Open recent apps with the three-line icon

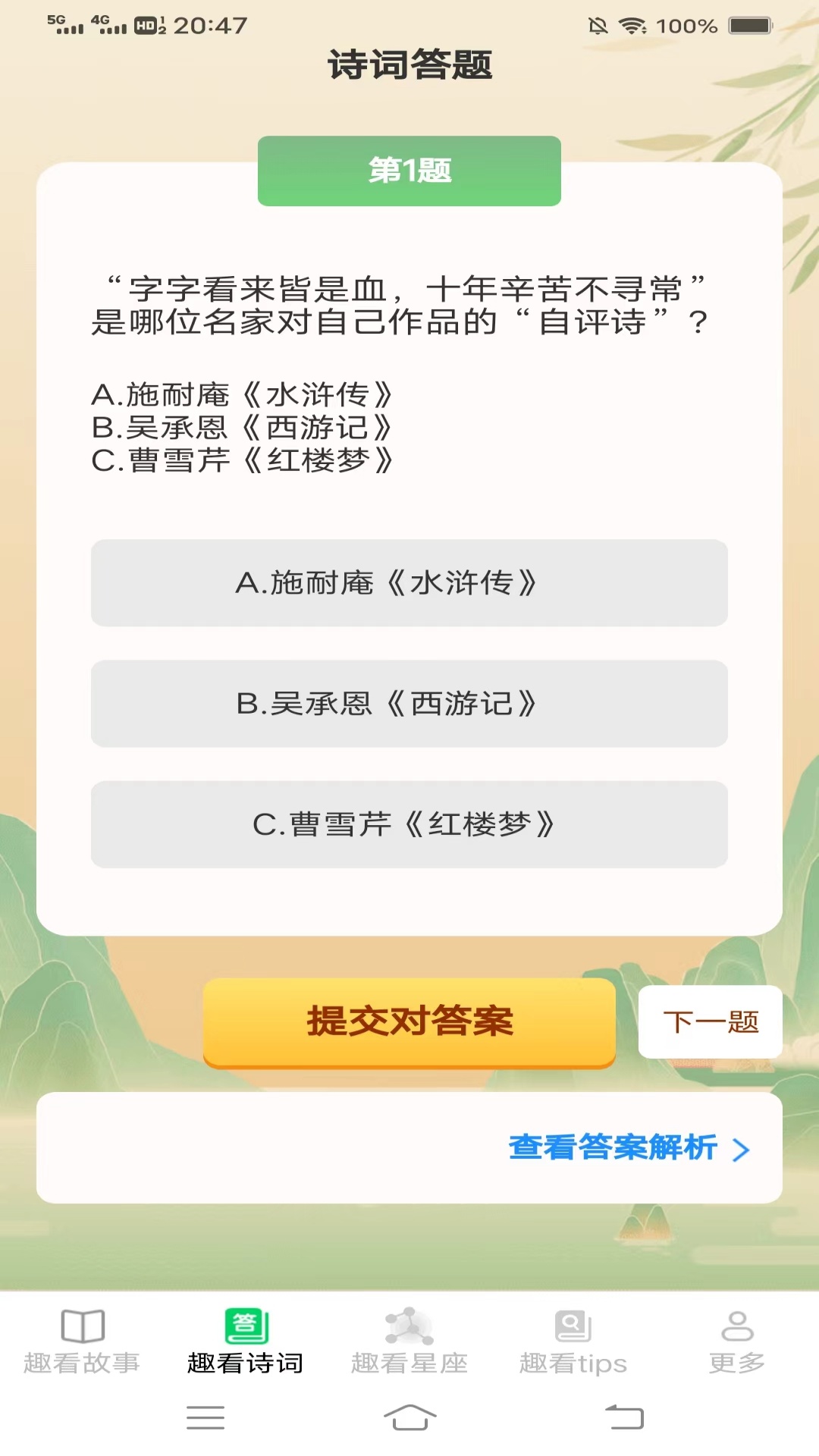[x=205, y=1417]
